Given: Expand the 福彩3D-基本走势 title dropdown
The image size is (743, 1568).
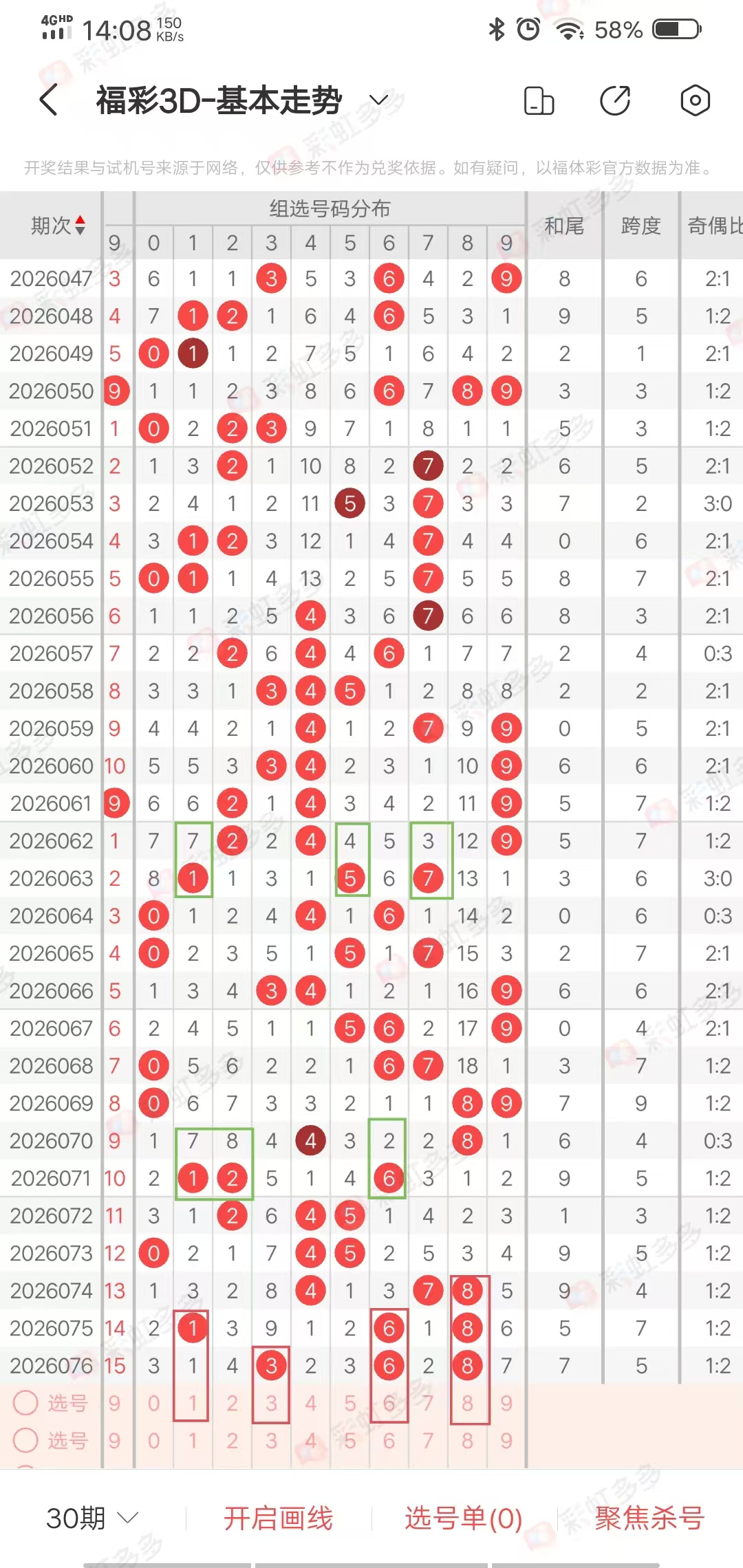Looking at the screenshot, I should 379,100.
